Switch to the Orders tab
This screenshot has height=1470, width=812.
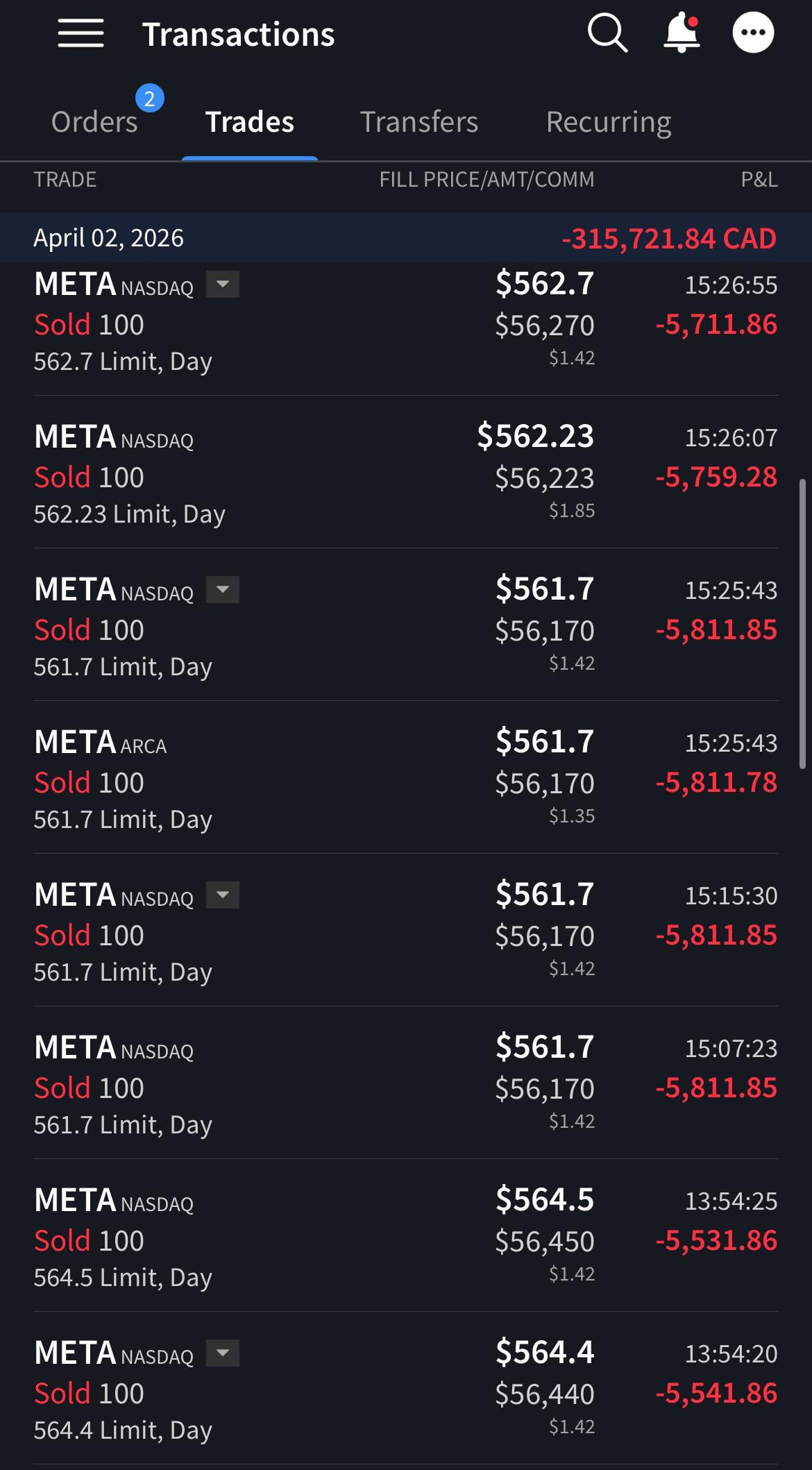click(94, 122)
